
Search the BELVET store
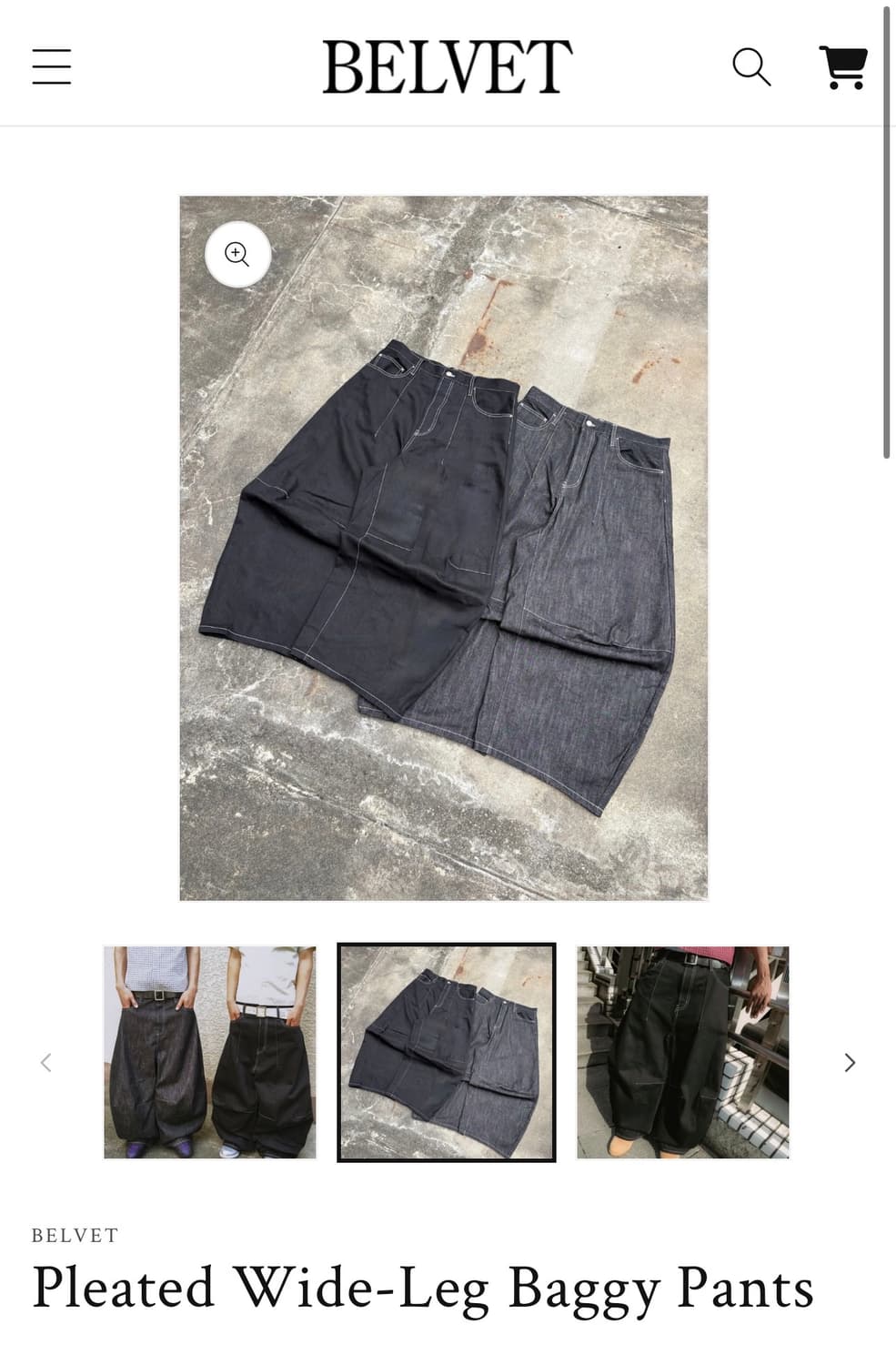[x=752, y=66]
